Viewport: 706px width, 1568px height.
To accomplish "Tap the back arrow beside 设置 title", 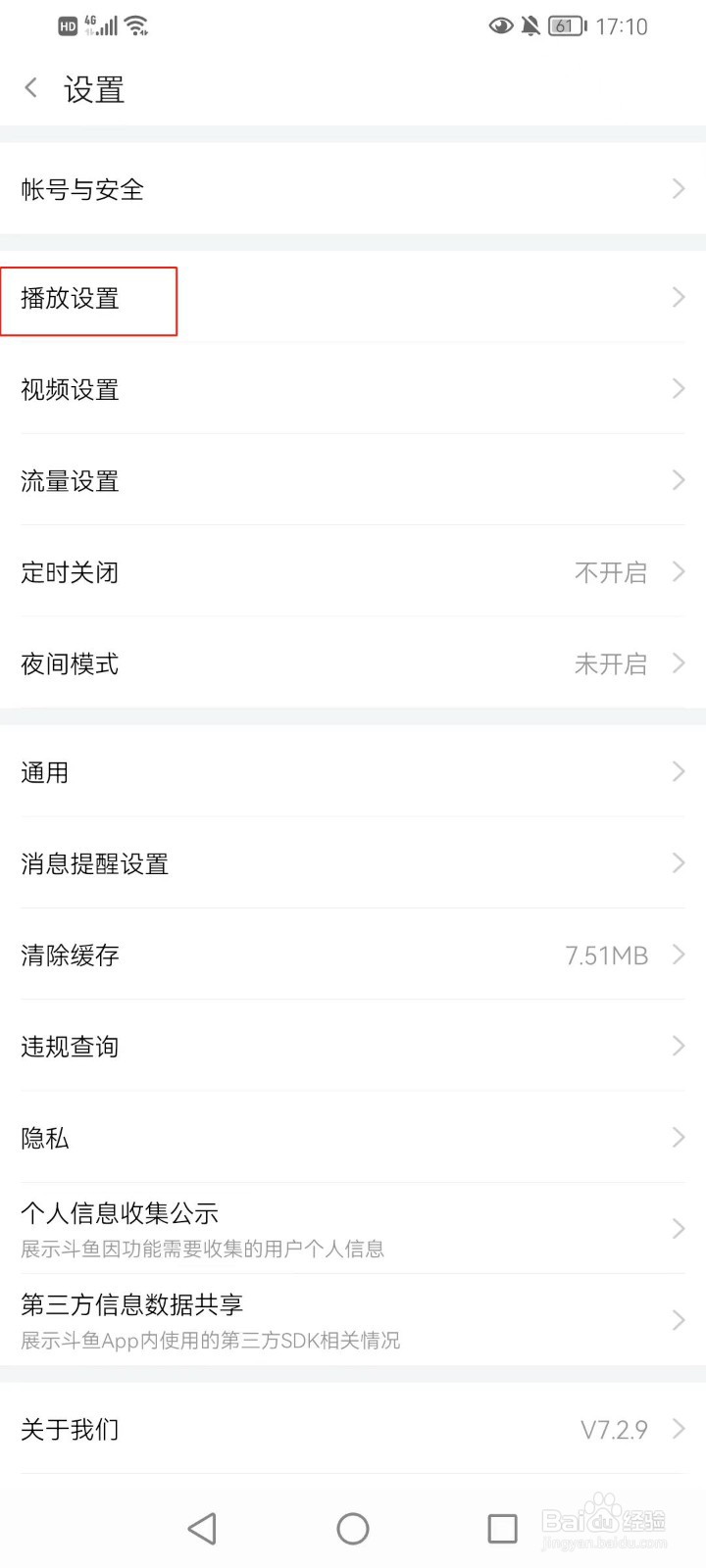I will [x=30, y=88].
